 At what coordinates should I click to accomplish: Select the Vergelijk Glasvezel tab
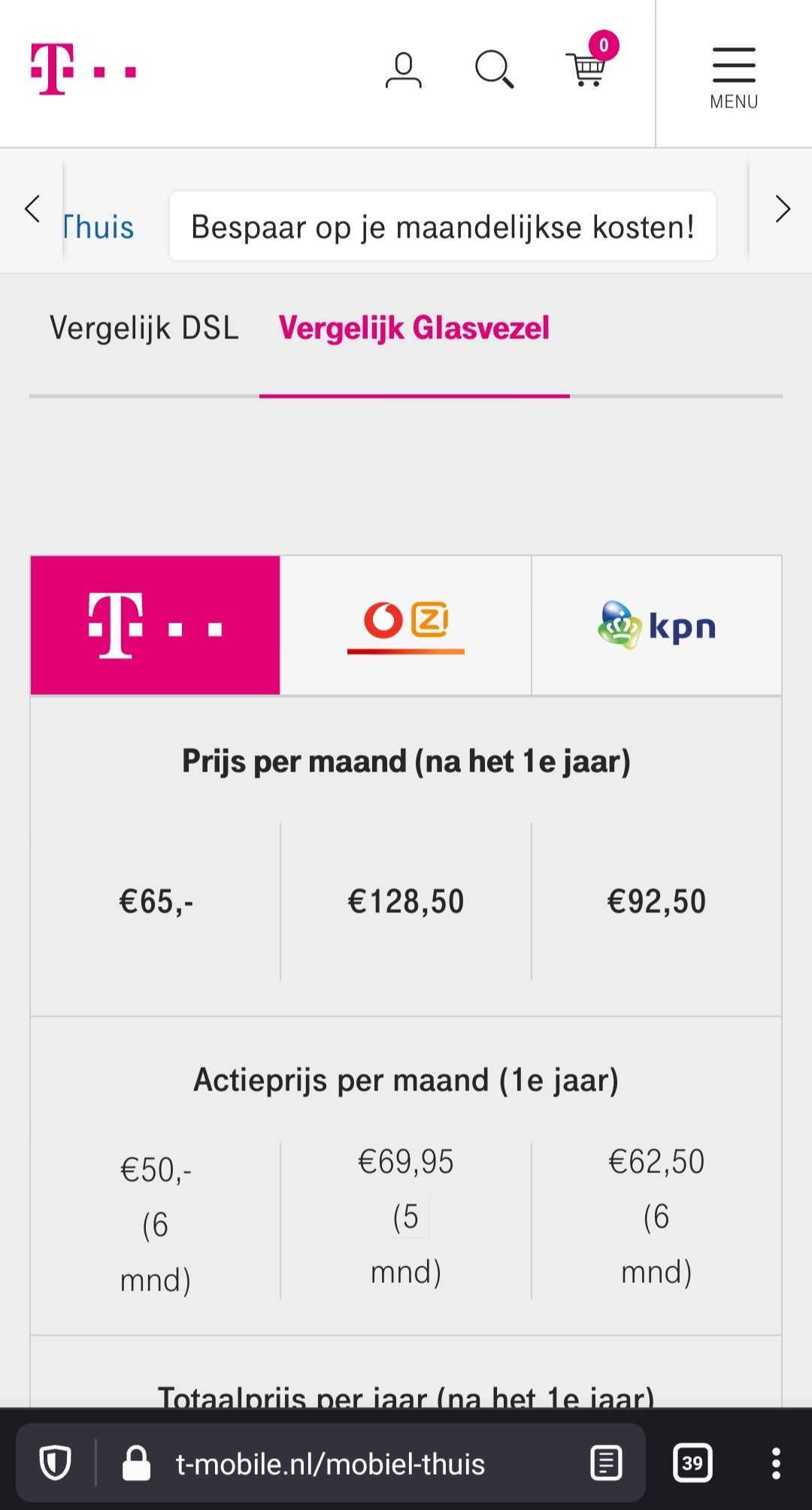tap(414, 329)
